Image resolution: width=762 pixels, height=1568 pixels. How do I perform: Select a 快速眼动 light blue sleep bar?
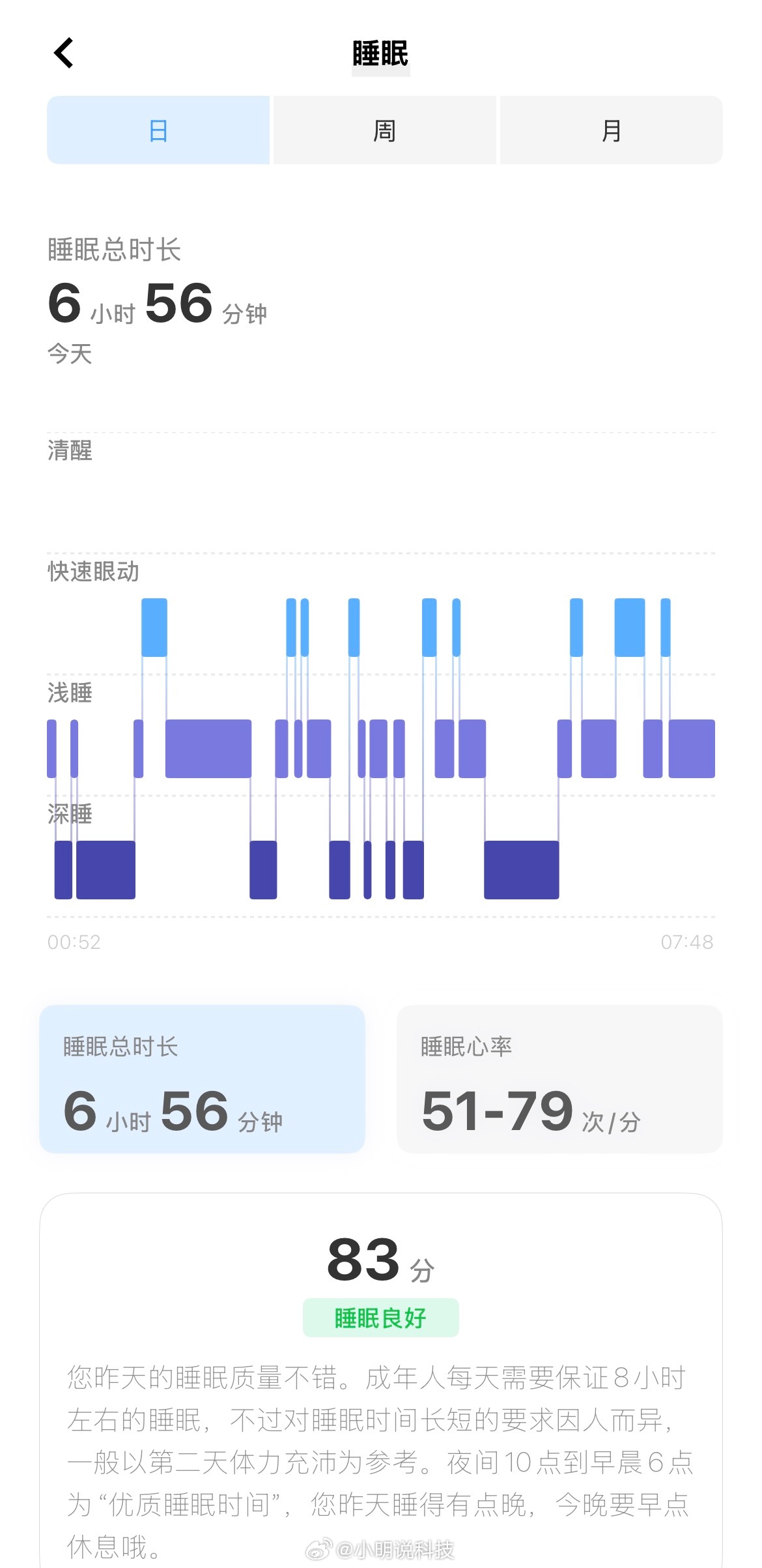(154, 626)
